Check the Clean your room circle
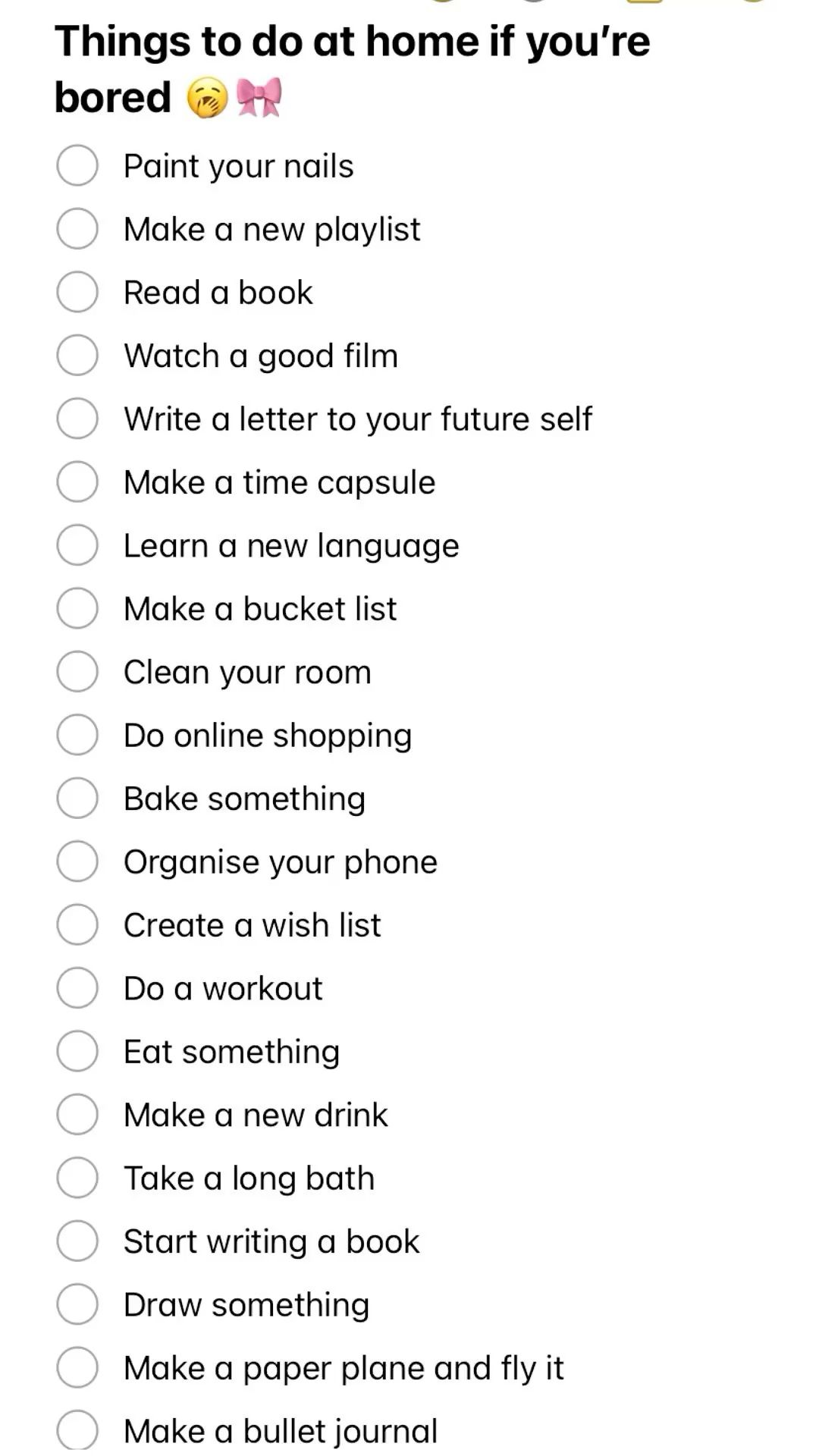Image resolution: width=819 pixels, height=1456 pixels. [x=77, y=671]
